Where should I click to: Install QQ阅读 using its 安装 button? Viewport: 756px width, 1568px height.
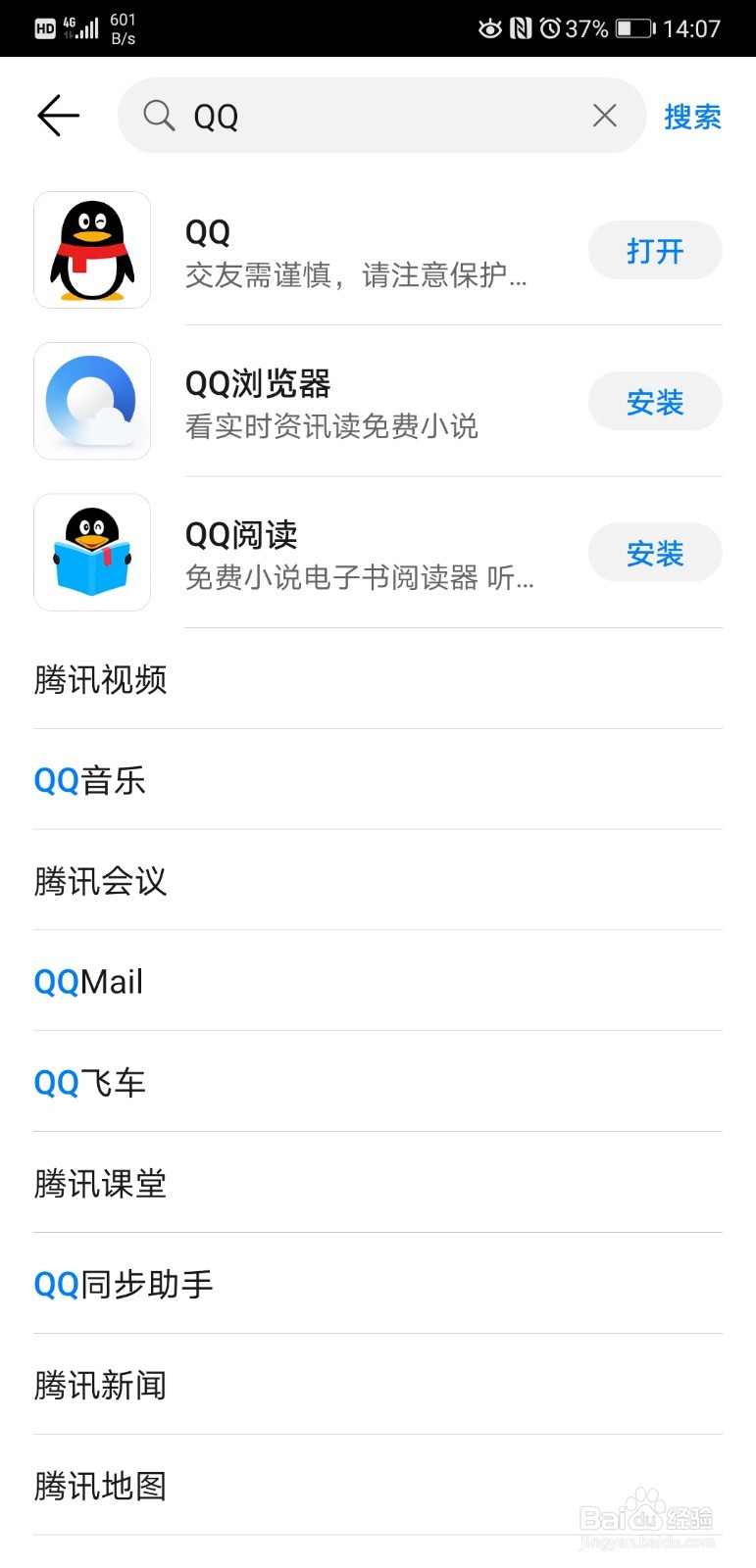pyautogui.click(x=654, y=552)
